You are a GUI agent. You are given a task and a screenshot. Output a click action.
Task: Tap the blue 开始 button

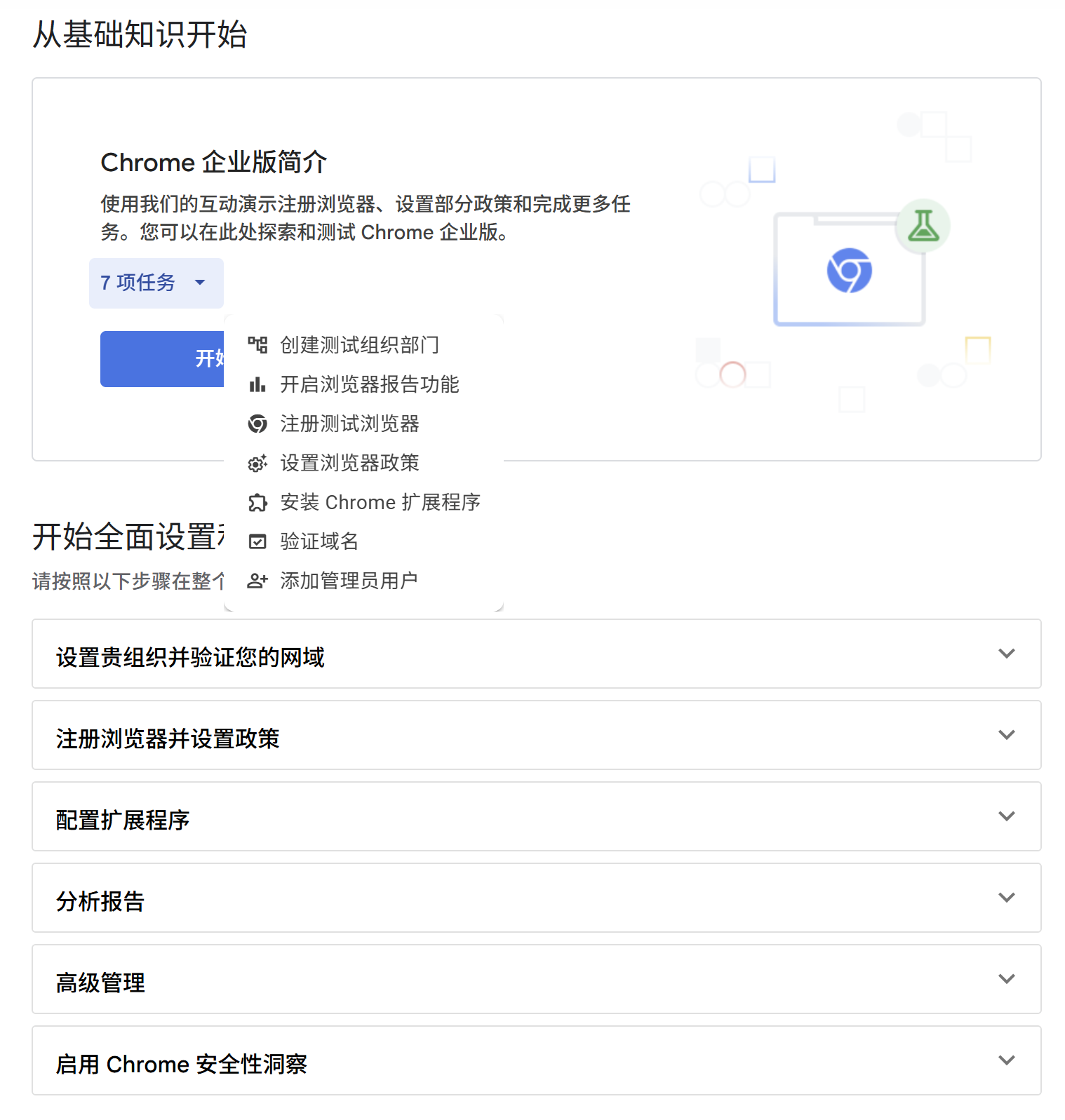click(163, 359)
